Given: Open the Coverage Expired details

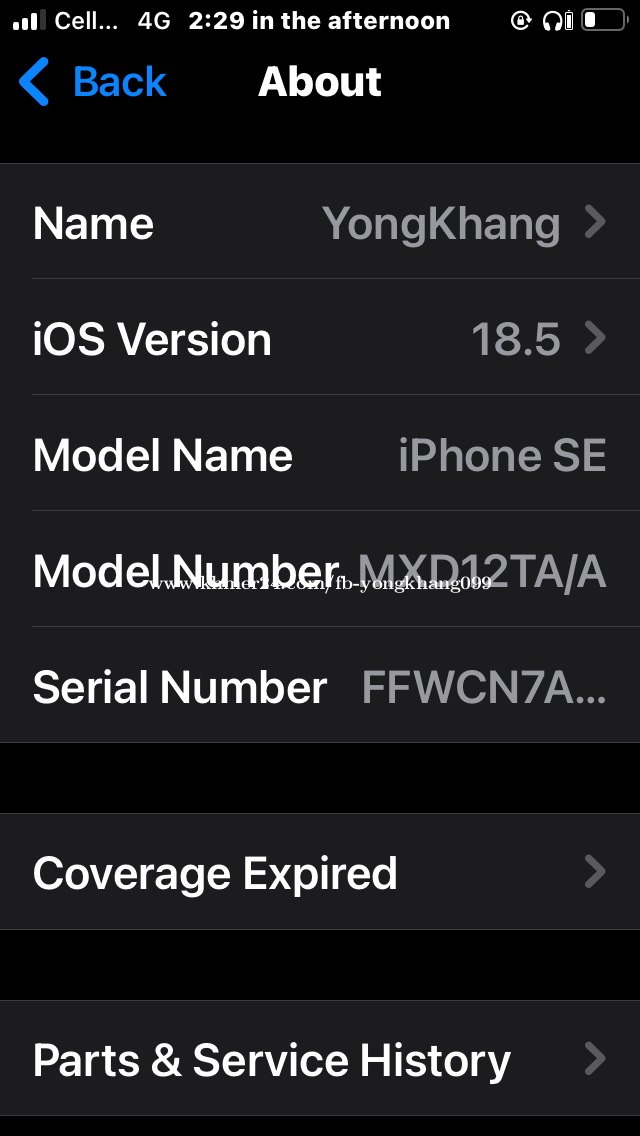Looking at the screenshot, I should [320, 872].
